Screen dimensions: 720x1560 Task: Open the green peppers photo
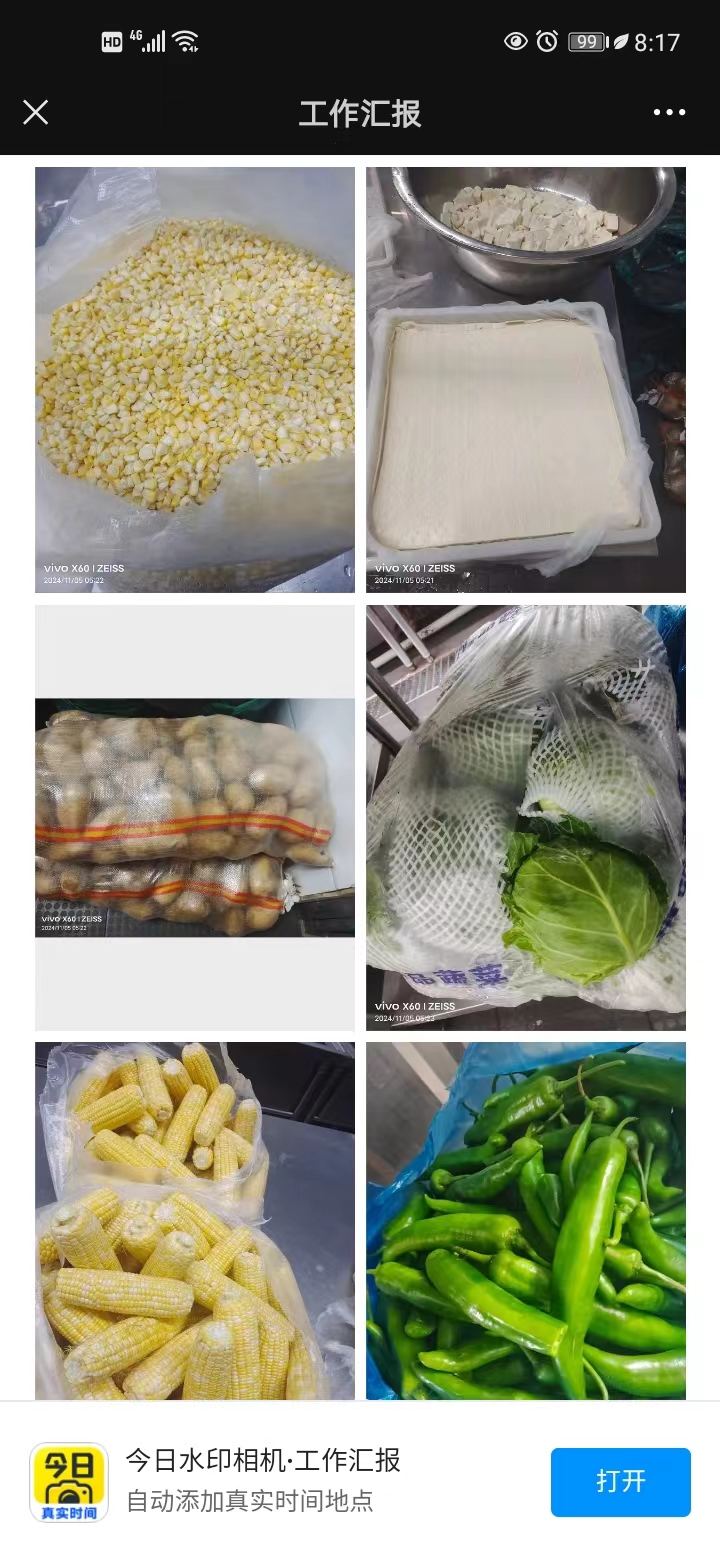point(526,1220)
